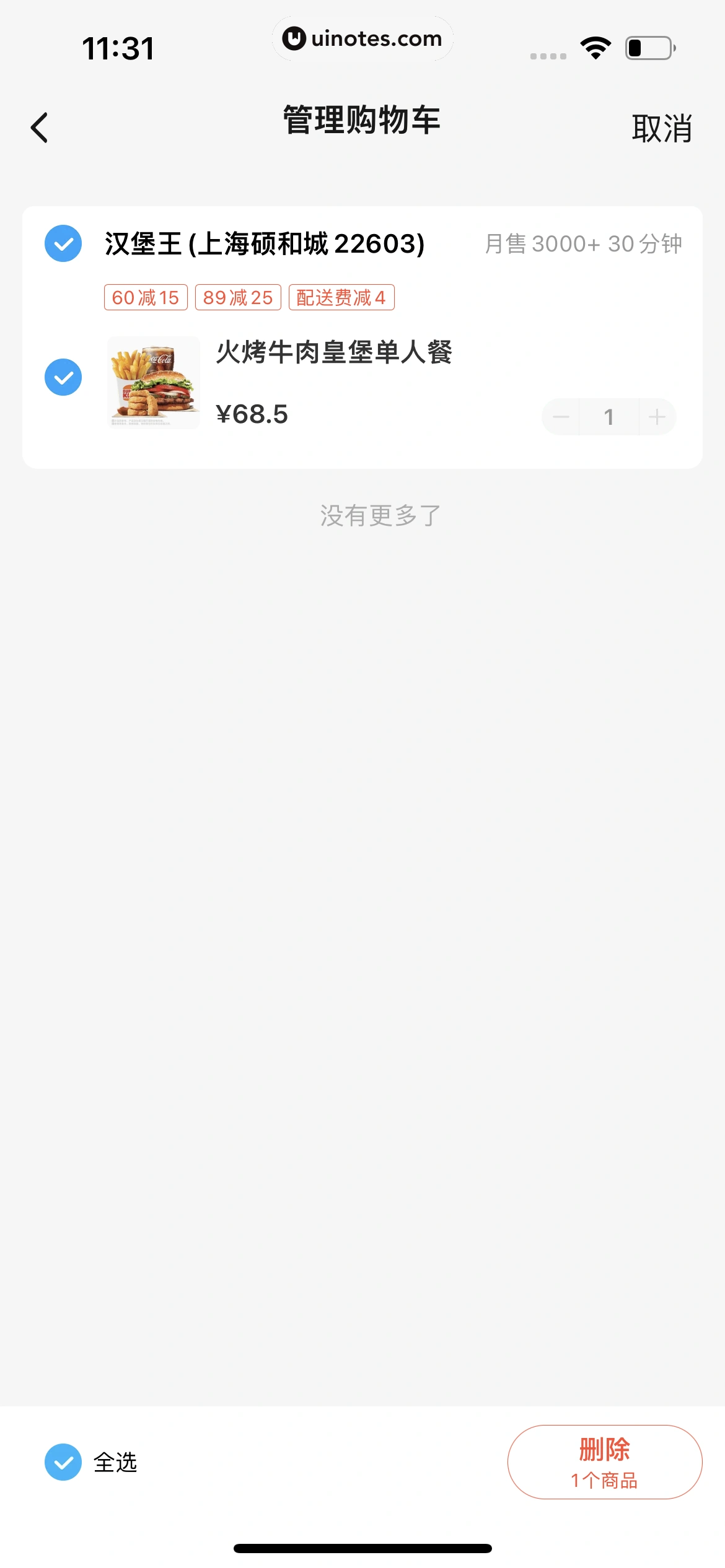Tap the plus icon to increase quantity
The width and height of the screenshot is (725, 1568).
tap(656, 417)
